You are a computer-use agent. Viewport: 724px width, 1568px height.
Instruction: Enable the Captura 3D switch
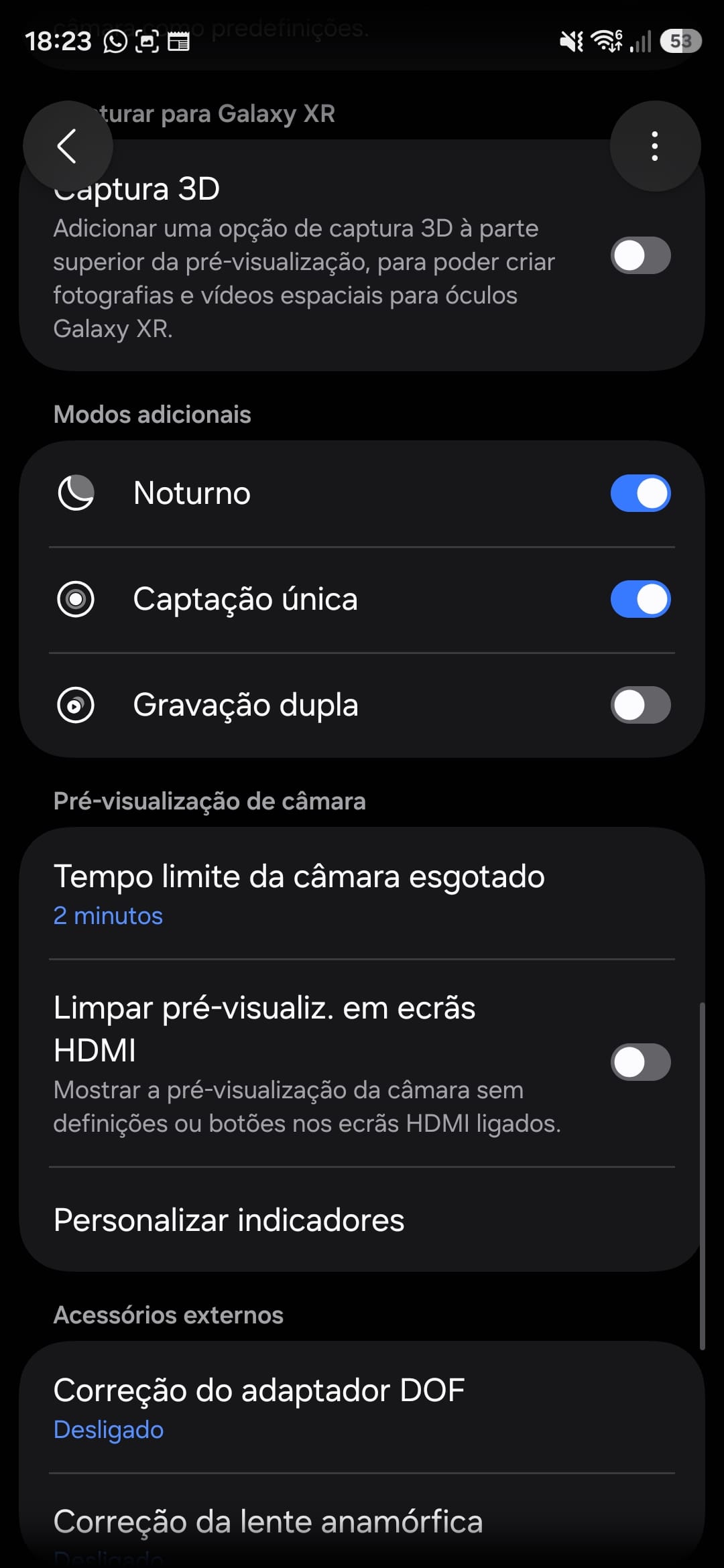click(x=640, y=255)
